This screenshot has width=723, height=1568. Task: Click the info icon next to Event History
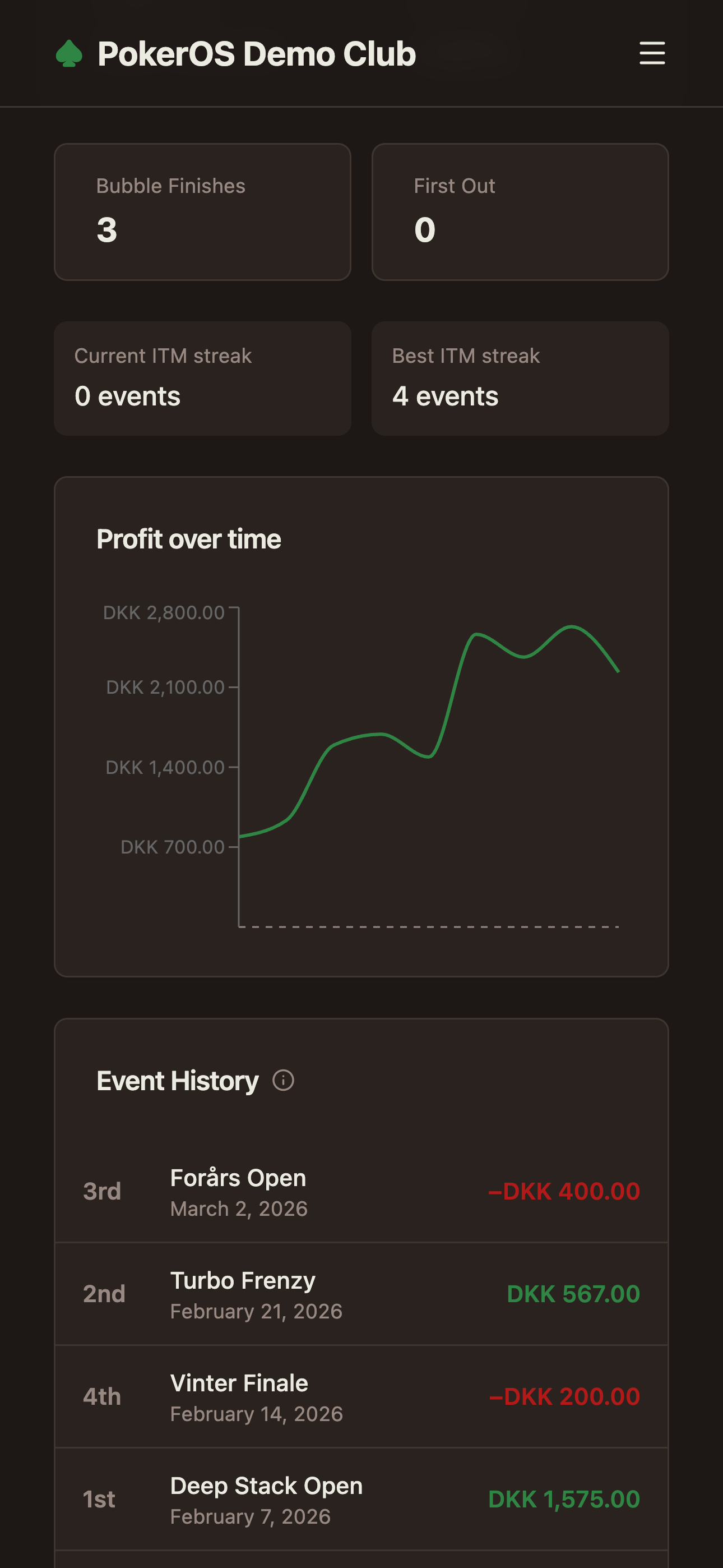284,1081
